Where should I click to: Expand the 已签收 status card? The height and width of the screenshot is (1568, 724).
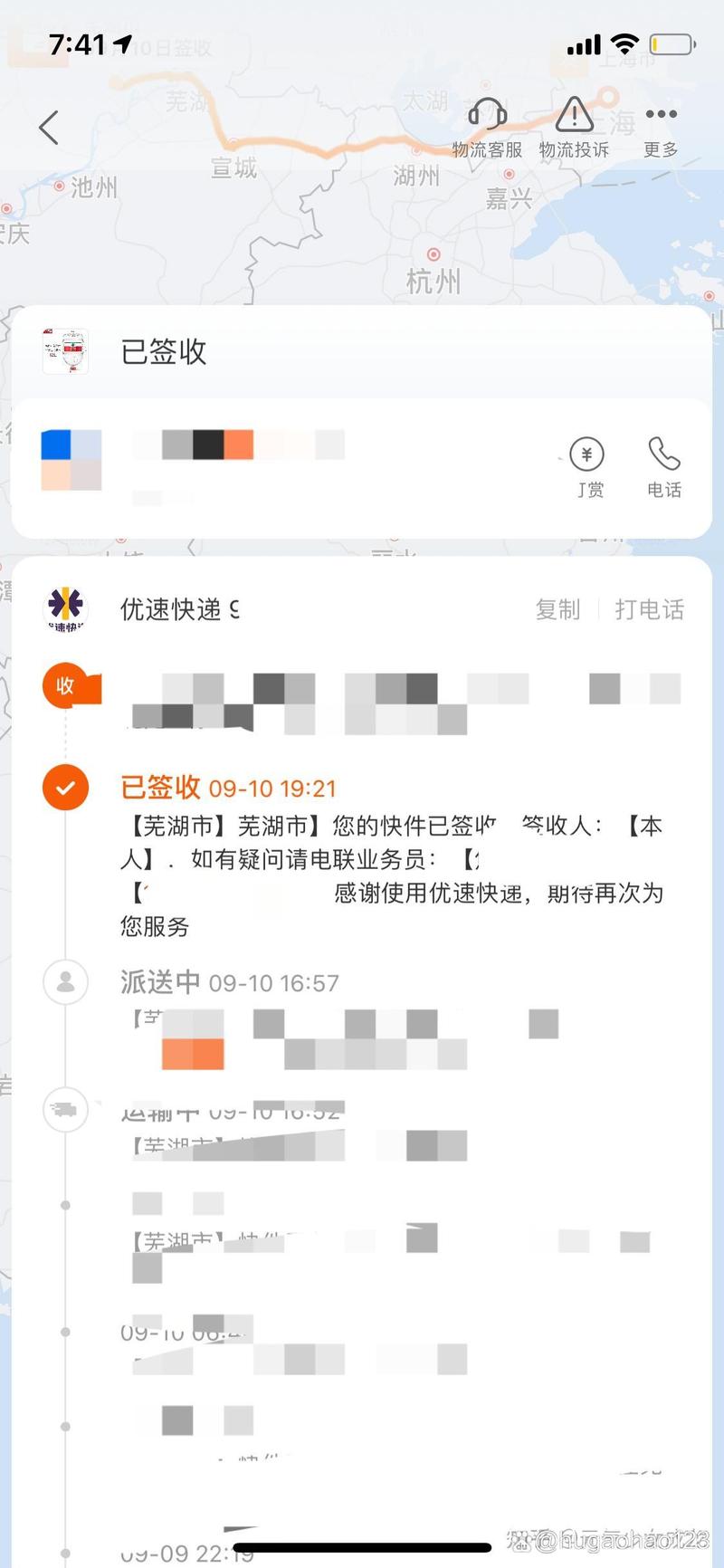[x=362, y=352]
